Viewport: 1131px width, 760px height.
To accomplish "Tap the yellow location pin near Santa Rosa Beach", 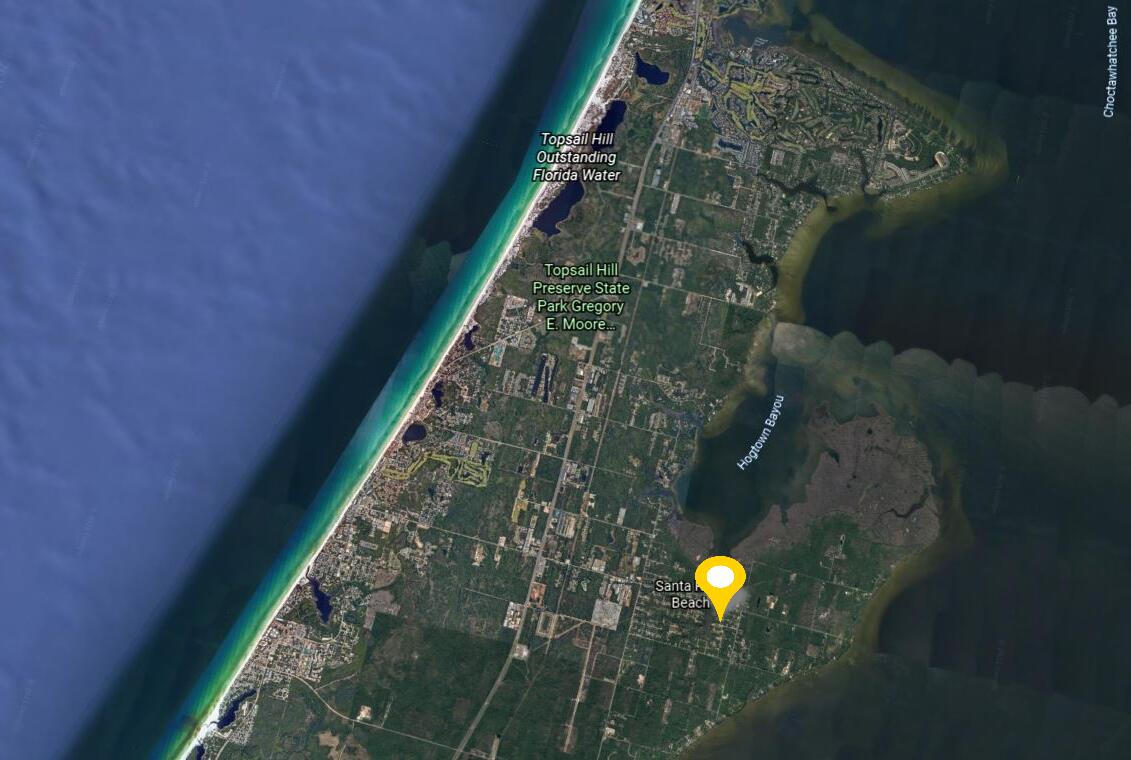I will click(x=720, y=582).
